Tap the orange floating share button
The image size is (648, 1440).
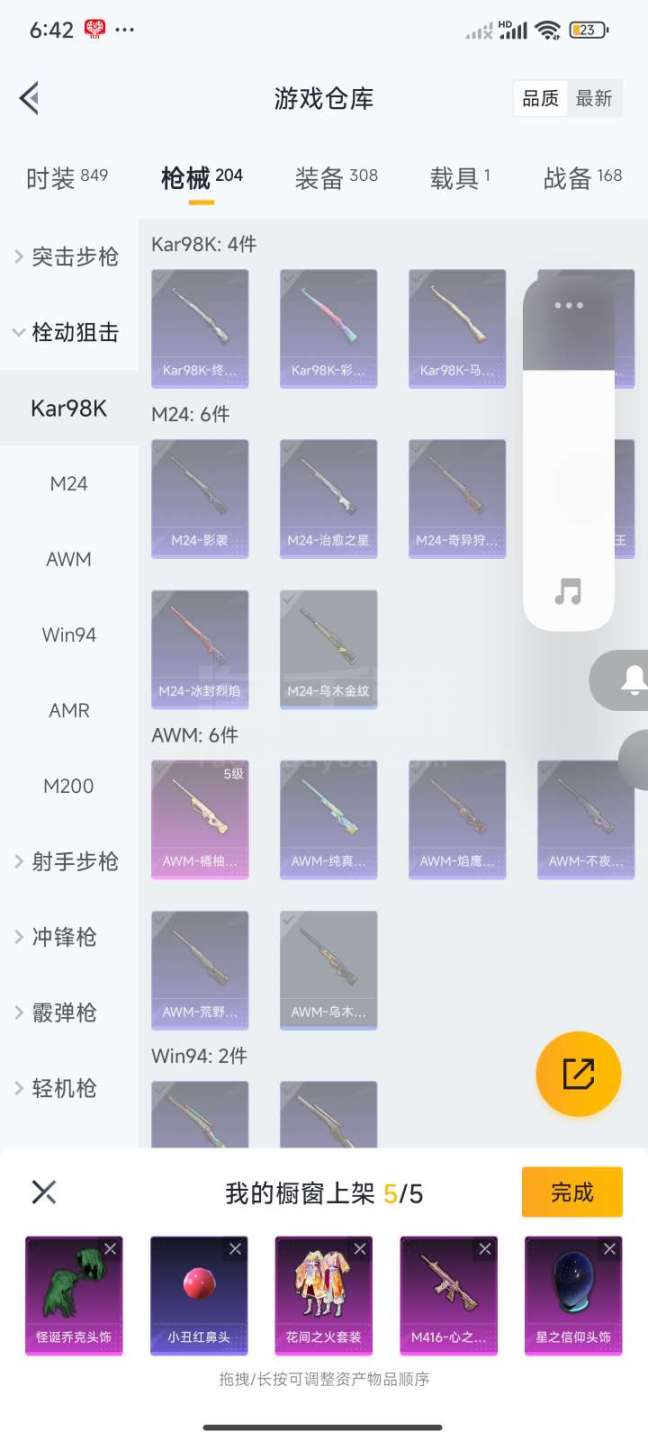578,1074
